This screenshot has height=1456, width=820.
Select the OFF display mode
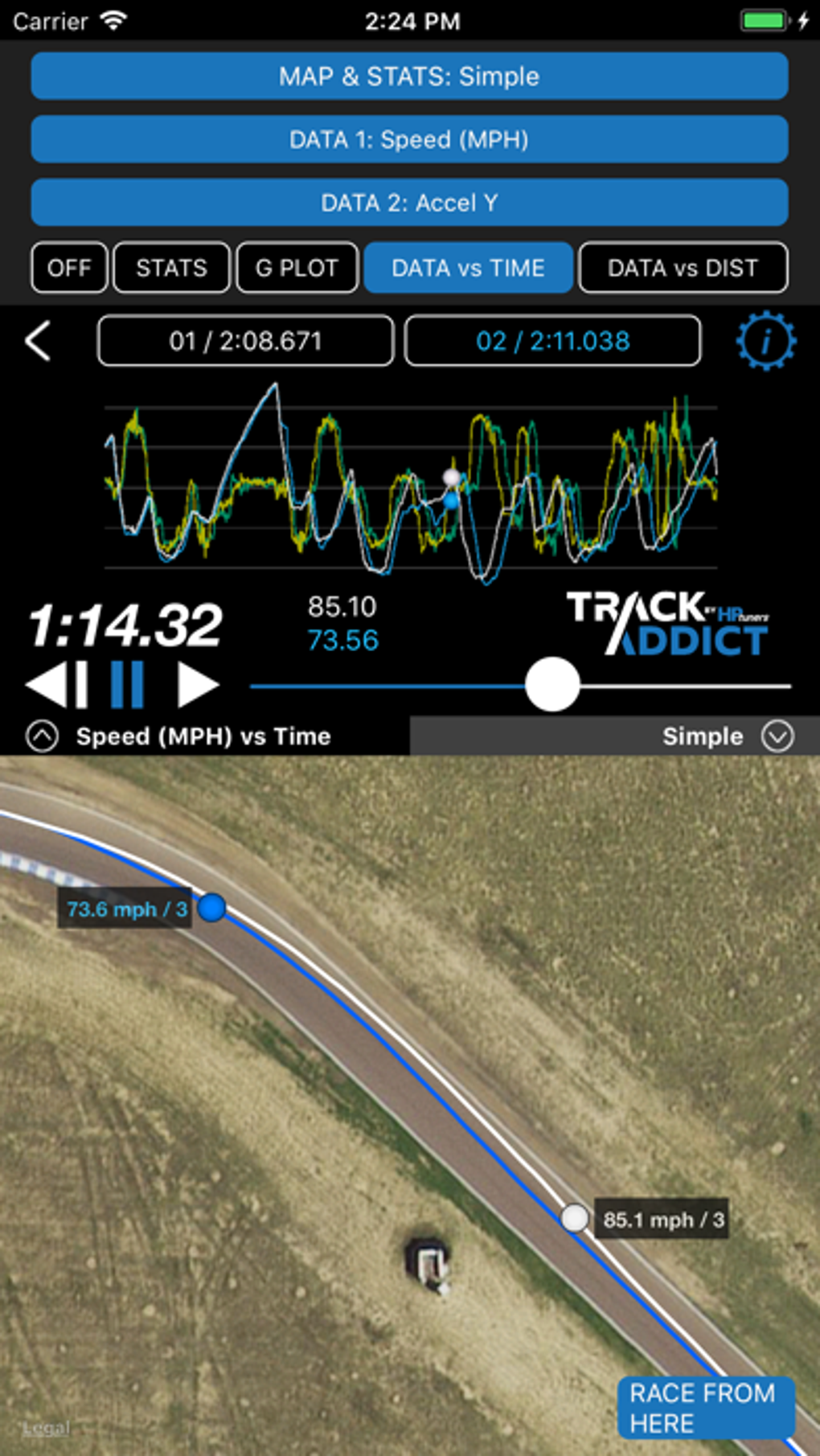(x=69, y=268)
